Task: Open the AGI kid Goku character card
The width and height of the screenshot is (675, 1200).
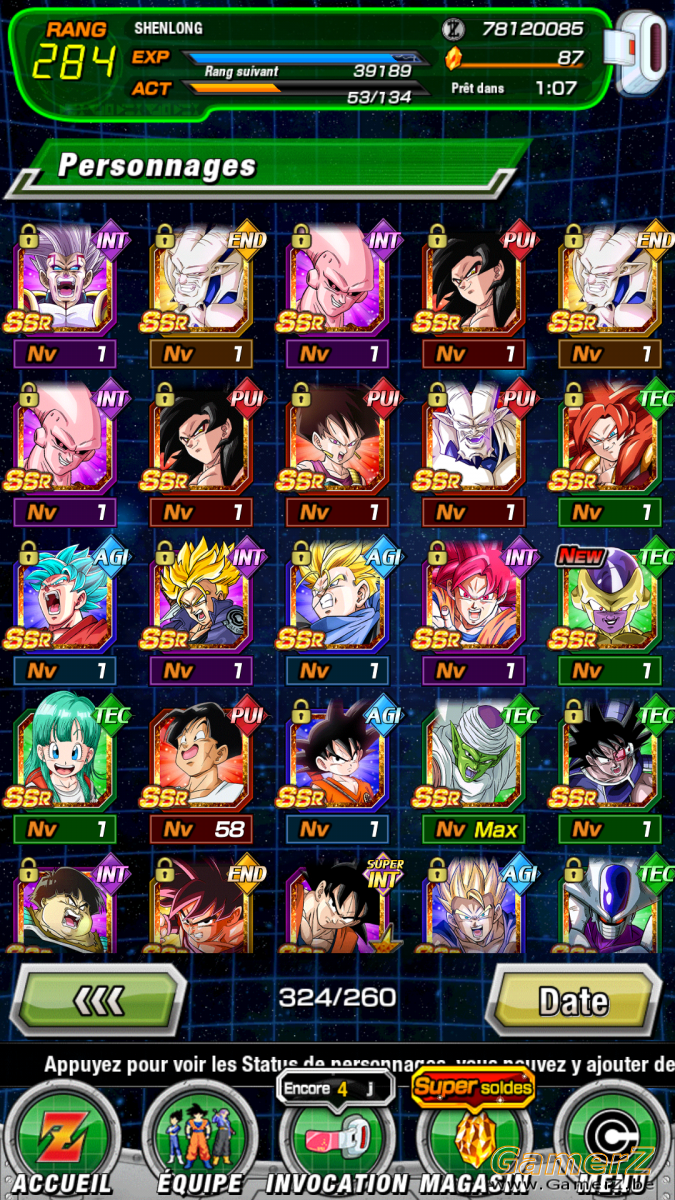Action: 336,772
